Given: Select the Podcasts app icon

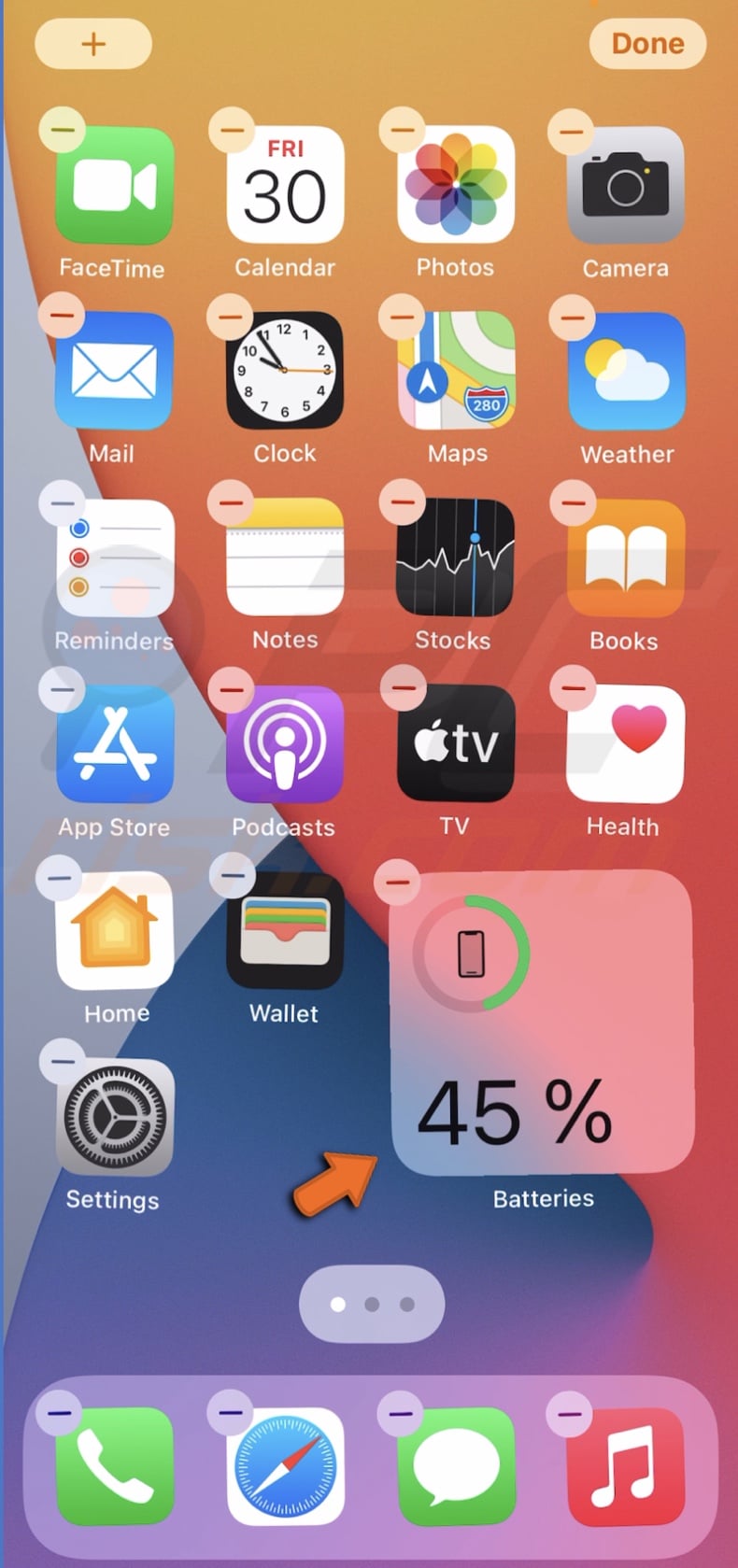Looking at the screenshot, I should 284,744.
